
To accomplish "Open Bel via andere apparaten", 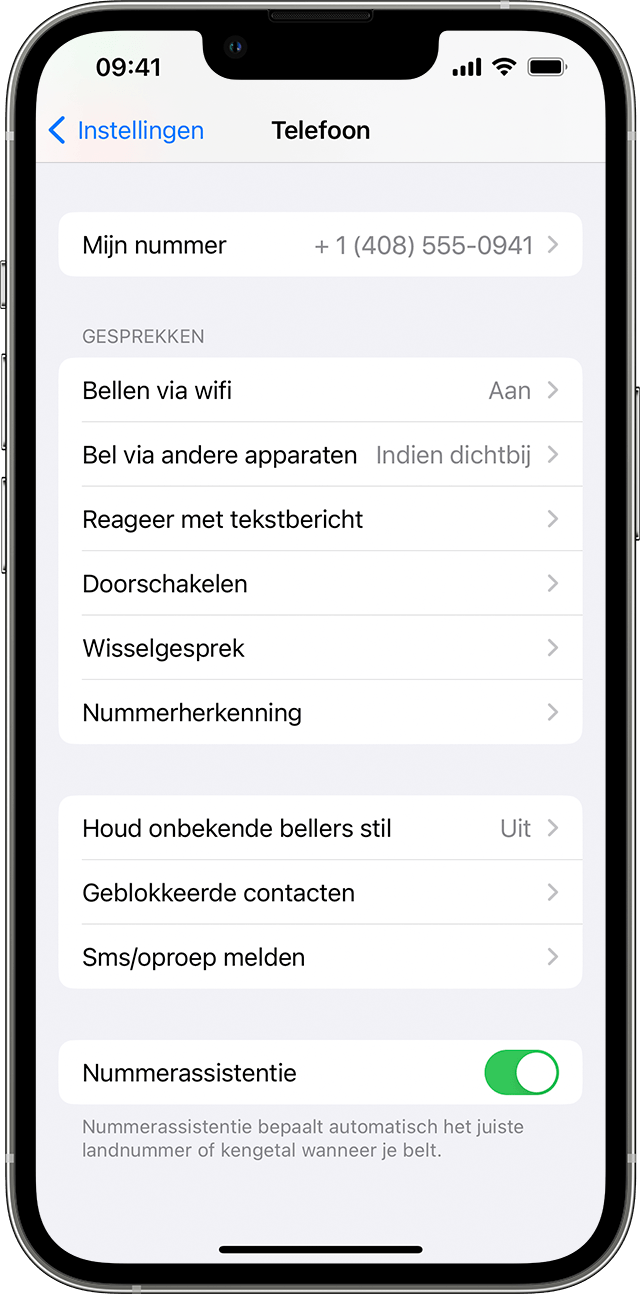I will click(320, 455).
